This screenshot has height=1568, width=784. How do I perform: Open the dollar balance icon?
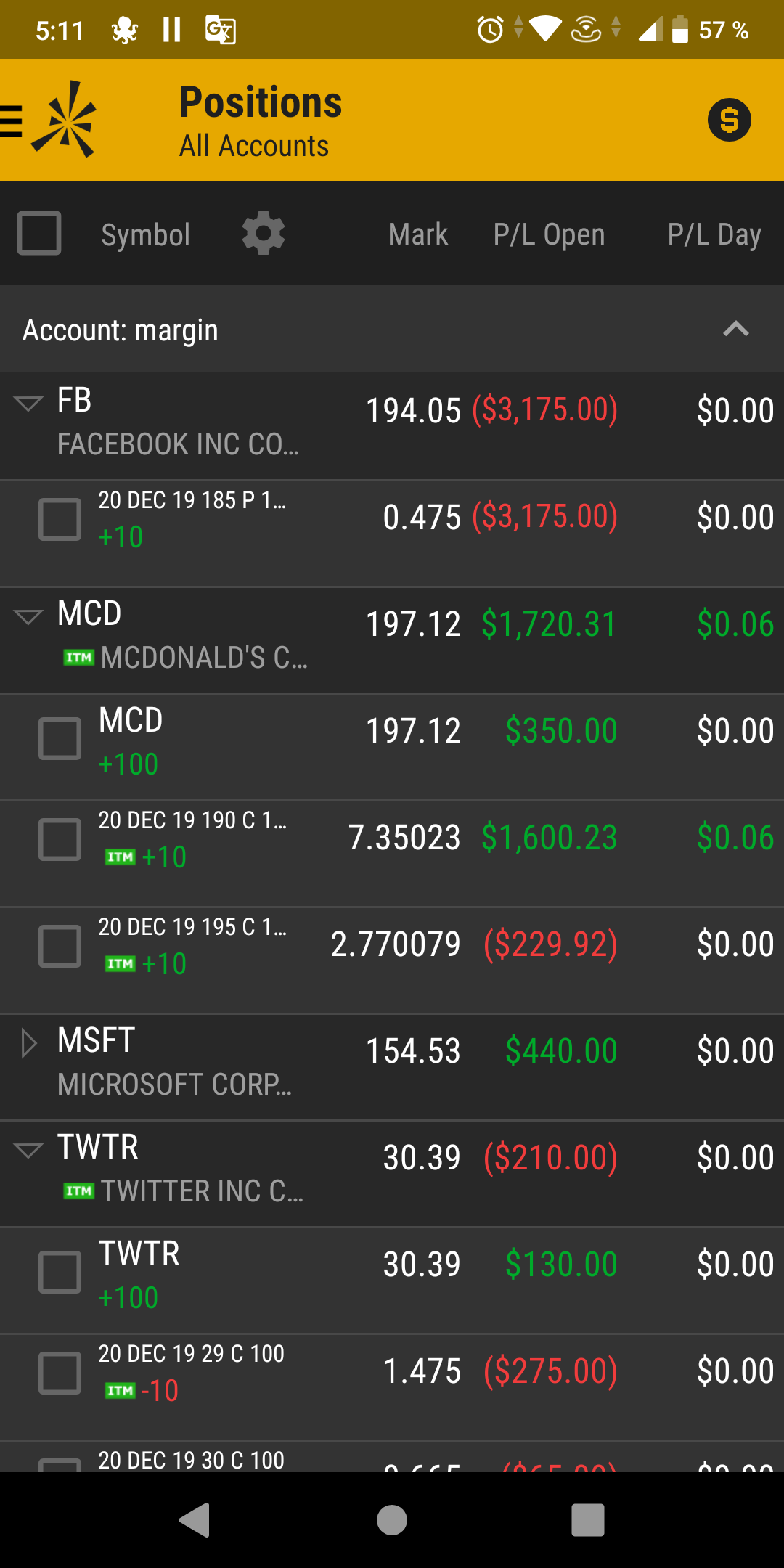(x=729, y=121)
